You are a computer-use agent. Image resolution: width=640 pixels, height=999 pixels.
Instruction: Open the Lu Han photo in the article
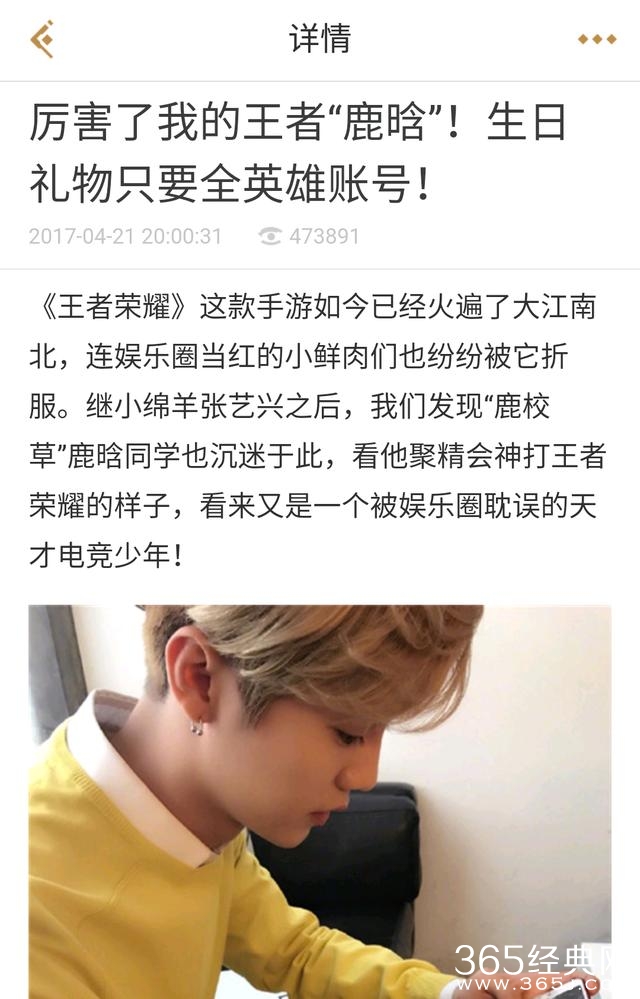coord(319,800)
